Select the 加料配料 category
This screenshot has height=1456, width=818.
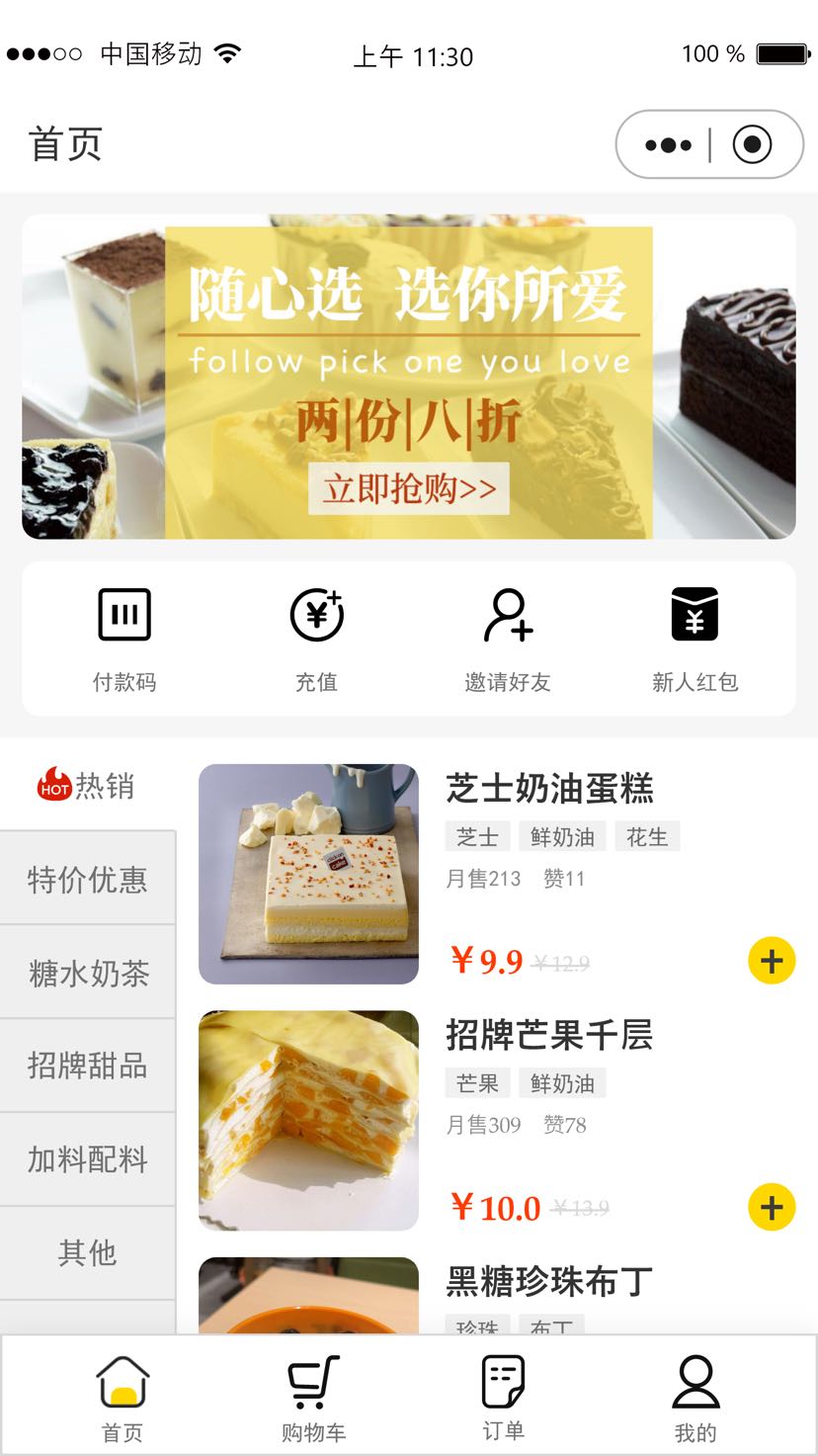[x=87, y=1158]
